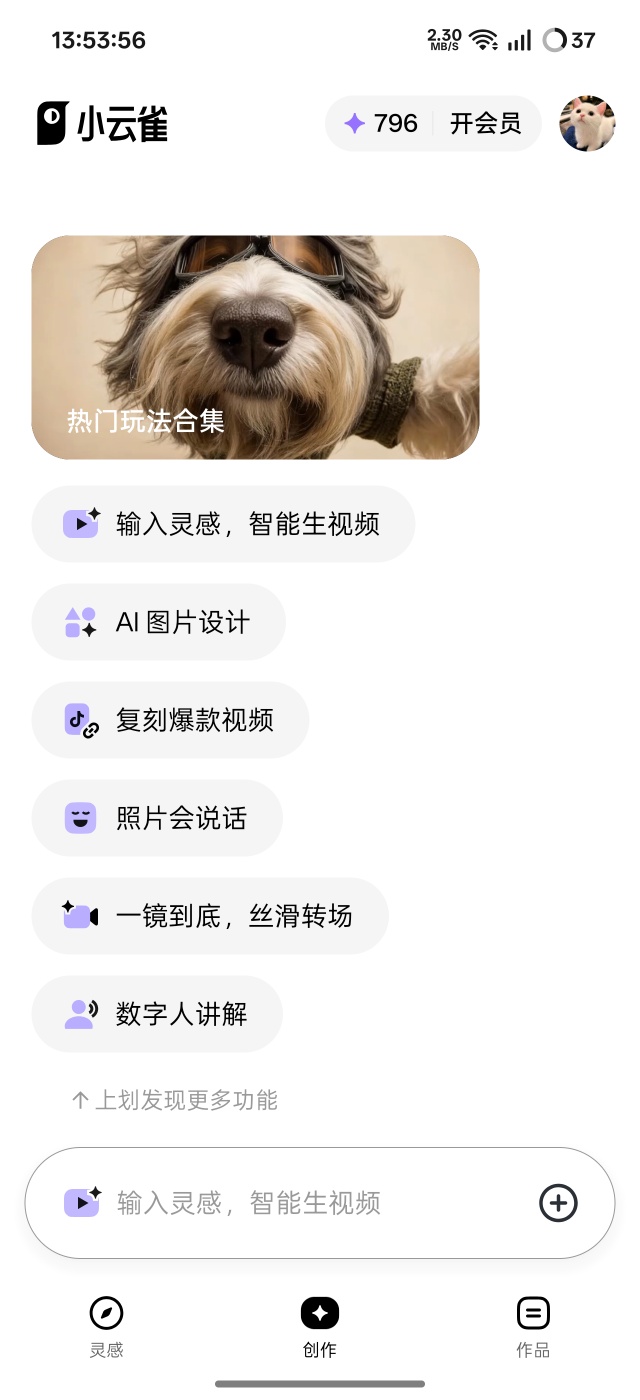Open the profile avatar
The height and width of the screenshot is (1400, 640).
587,124
